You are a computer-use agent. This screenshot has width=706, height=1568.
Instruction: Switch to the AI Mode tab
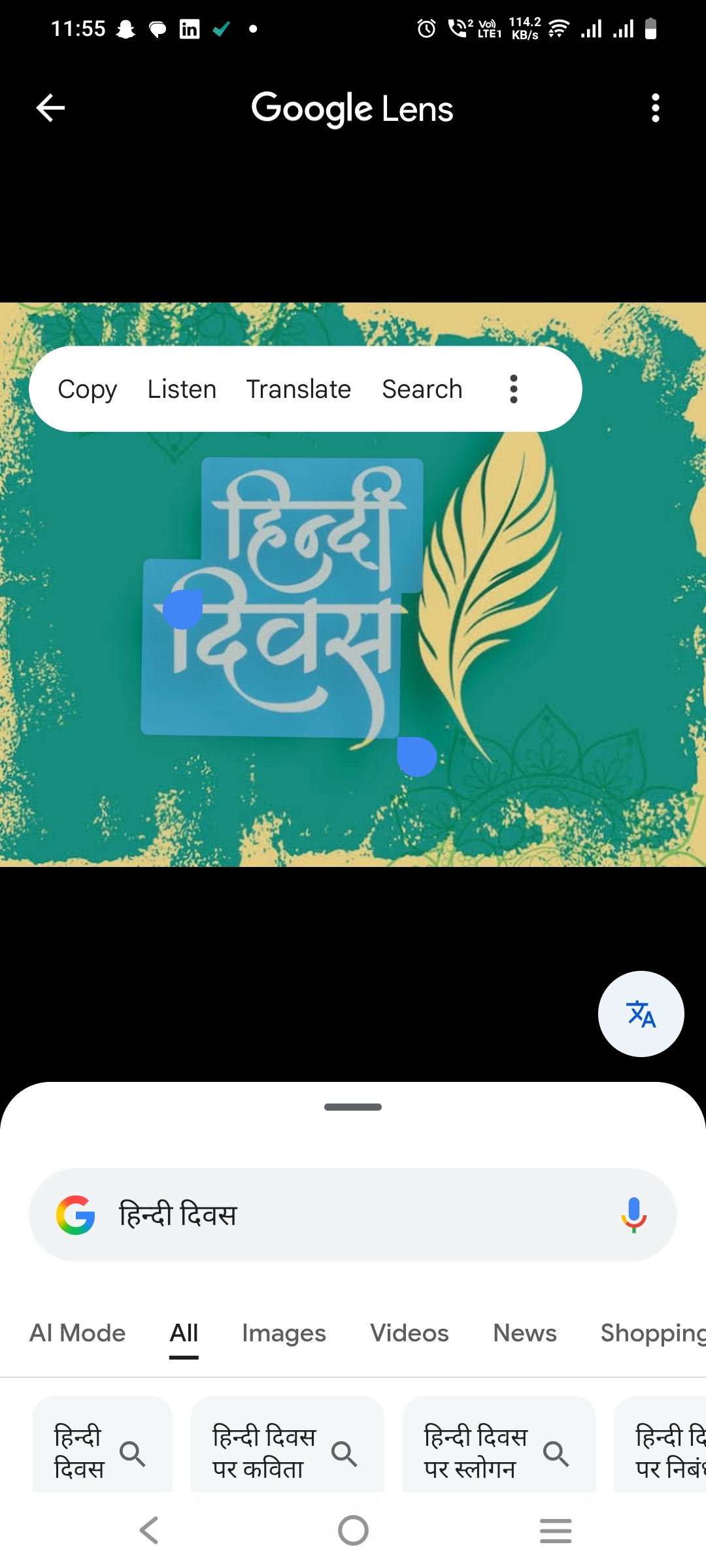point(77,1333)
